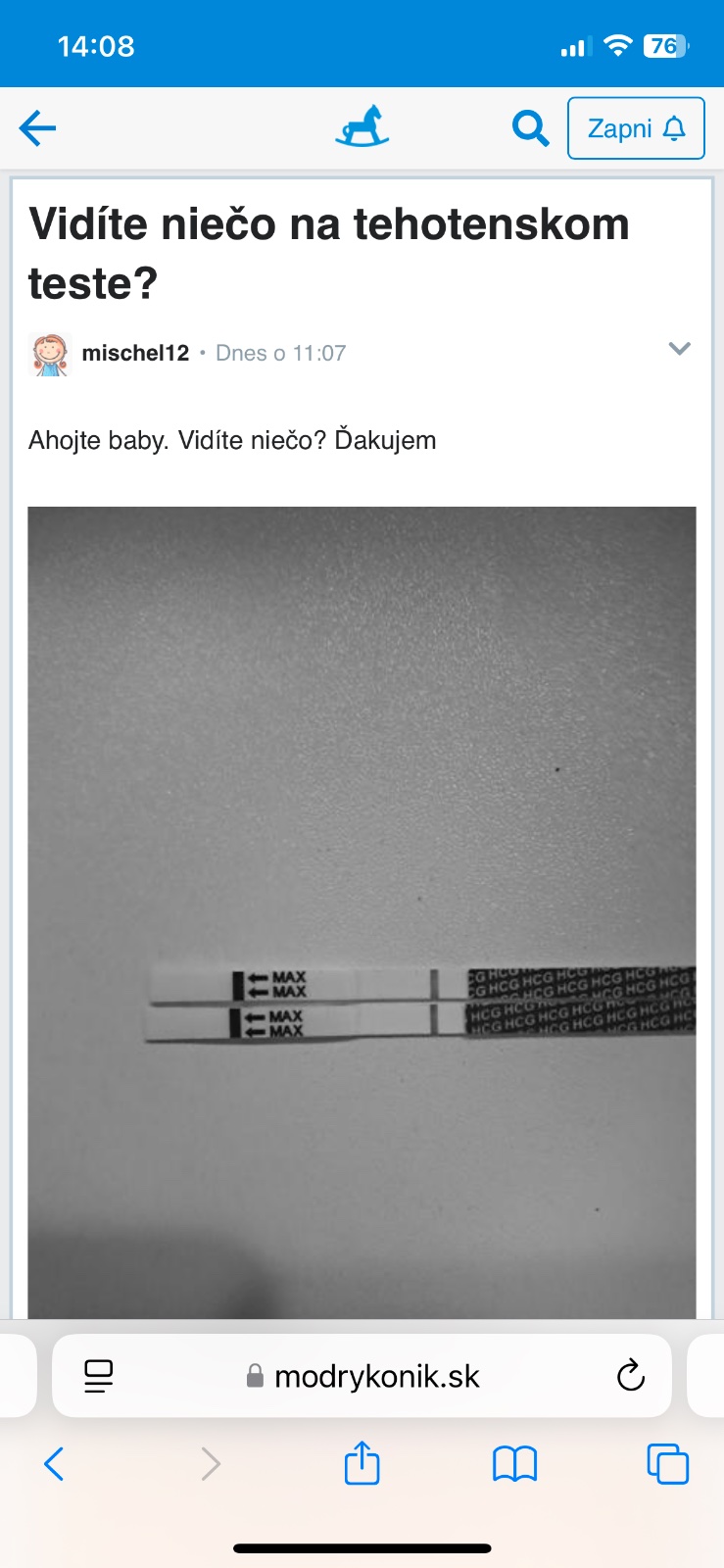This screenshot has height=1568, width=724.
Task: Open the pregnancy test photo
Action: coord(362,911)
